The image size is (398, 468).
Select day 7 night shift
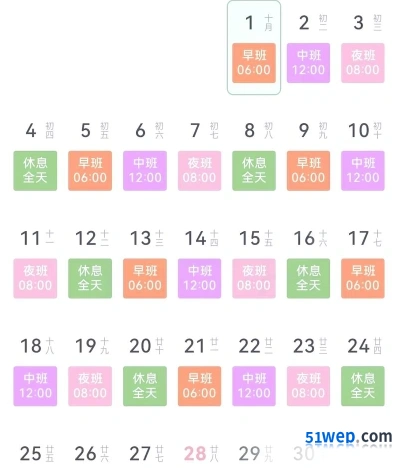199,156
